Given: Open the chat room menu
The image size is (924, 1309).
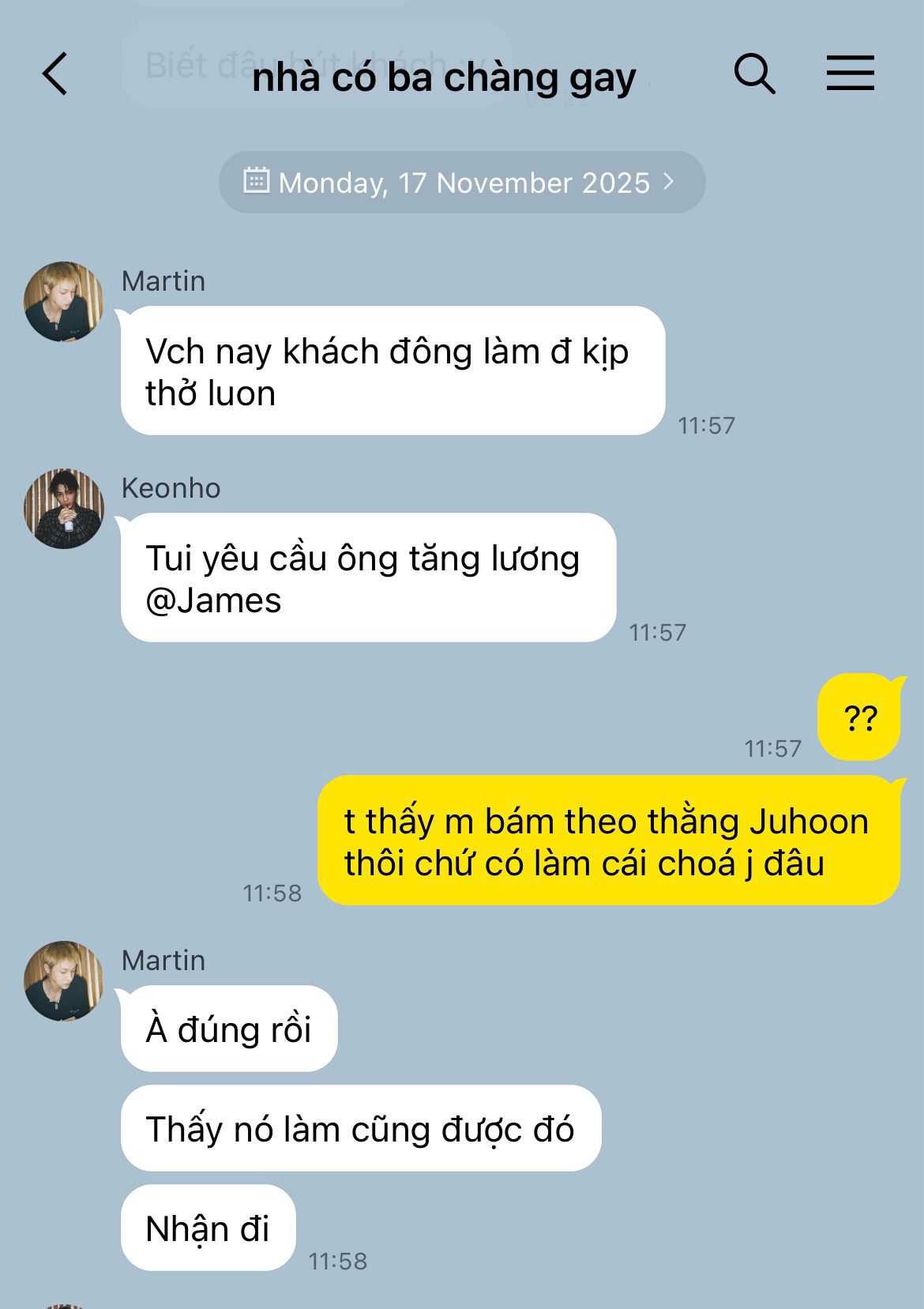Looking at the screenshot, I should pyautogui.click(x=850, y=73).
